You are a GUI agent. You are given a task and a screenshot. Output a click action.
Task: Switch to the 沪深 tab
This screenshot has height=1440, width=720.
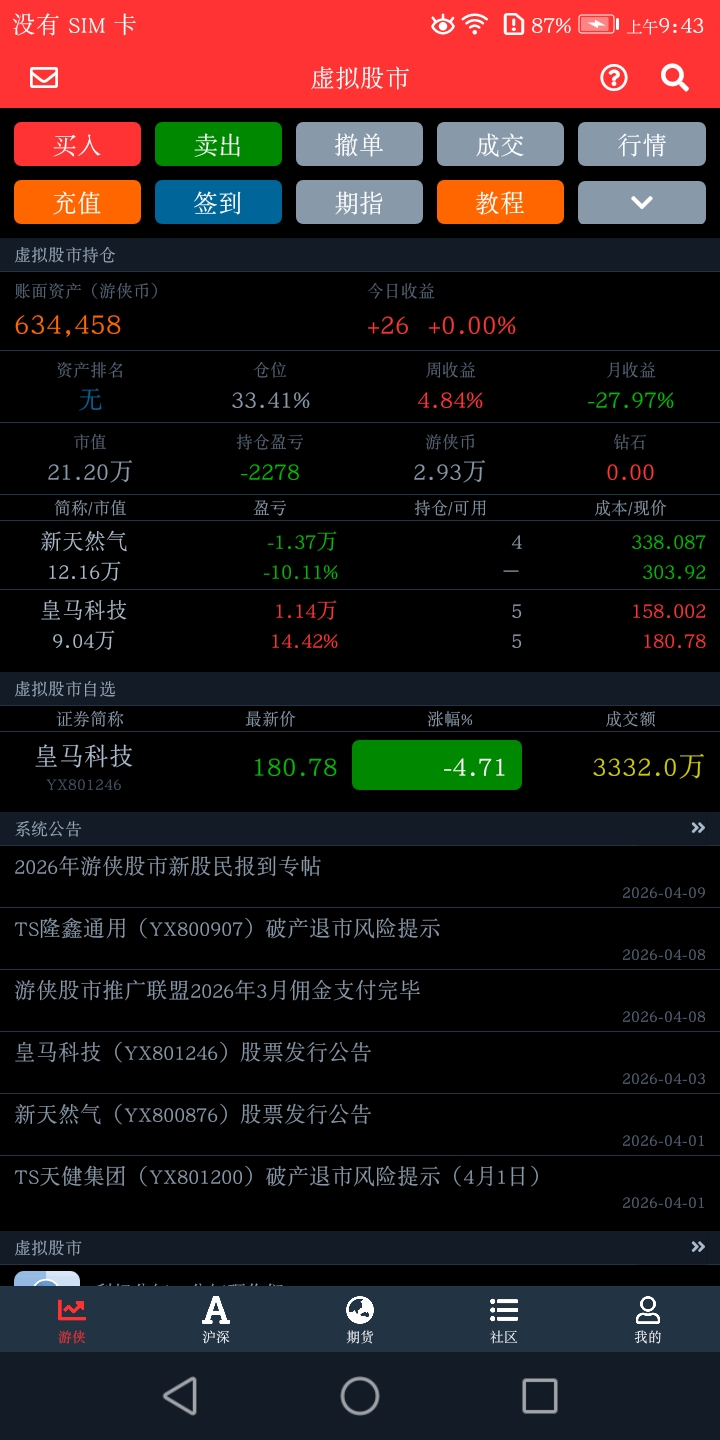point(216,1319)
